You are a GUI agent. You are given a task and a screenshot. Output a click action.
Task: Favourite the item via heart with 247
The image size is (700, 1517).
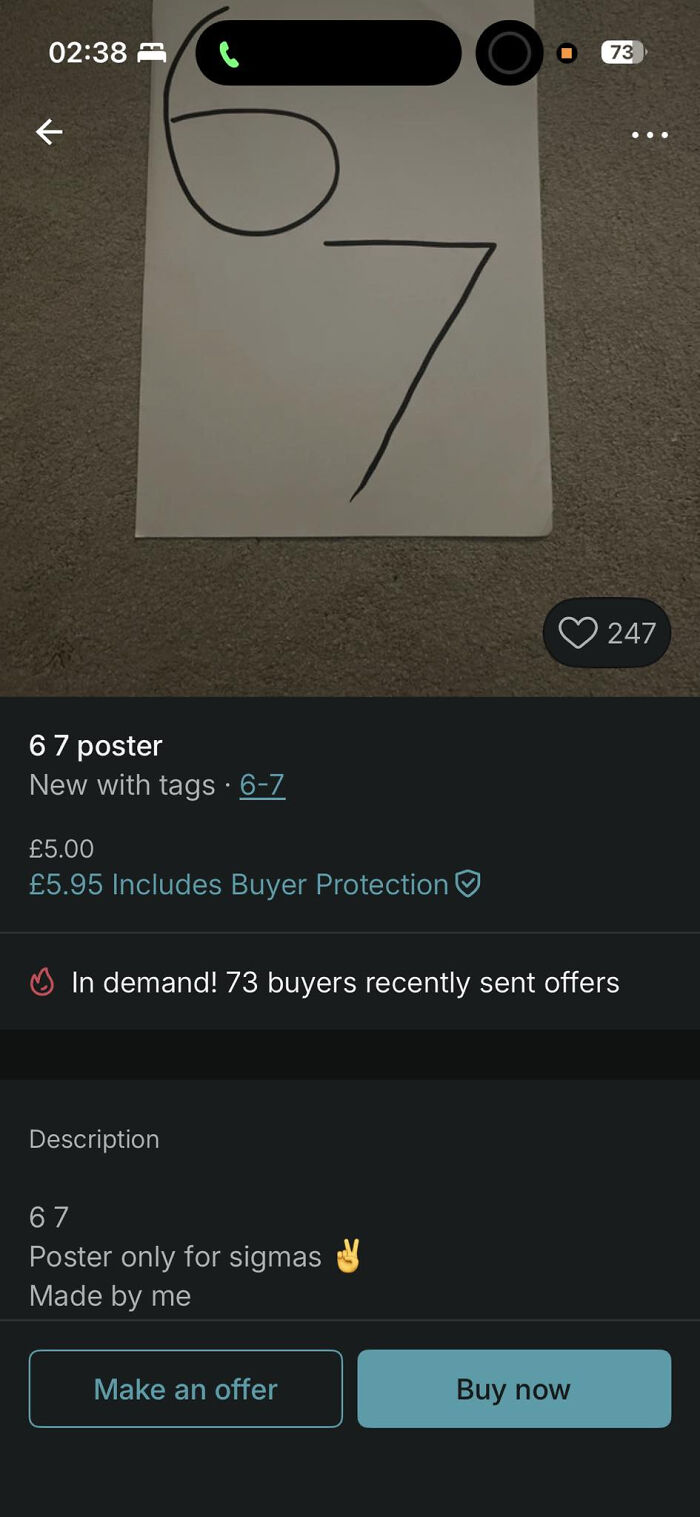pos(606,633)
